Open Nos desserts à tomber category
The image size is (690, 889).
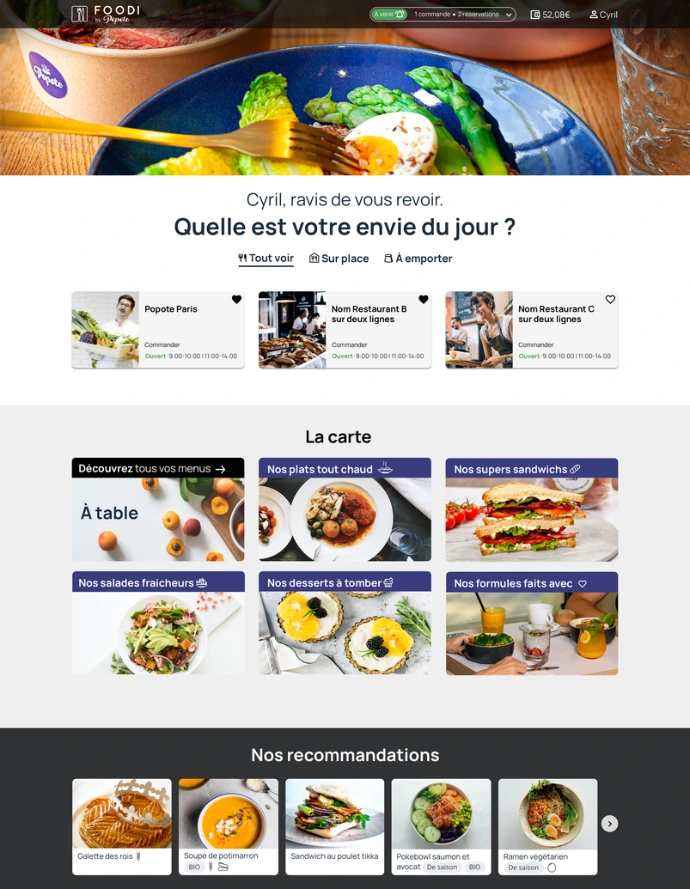(x=344, y=623)
